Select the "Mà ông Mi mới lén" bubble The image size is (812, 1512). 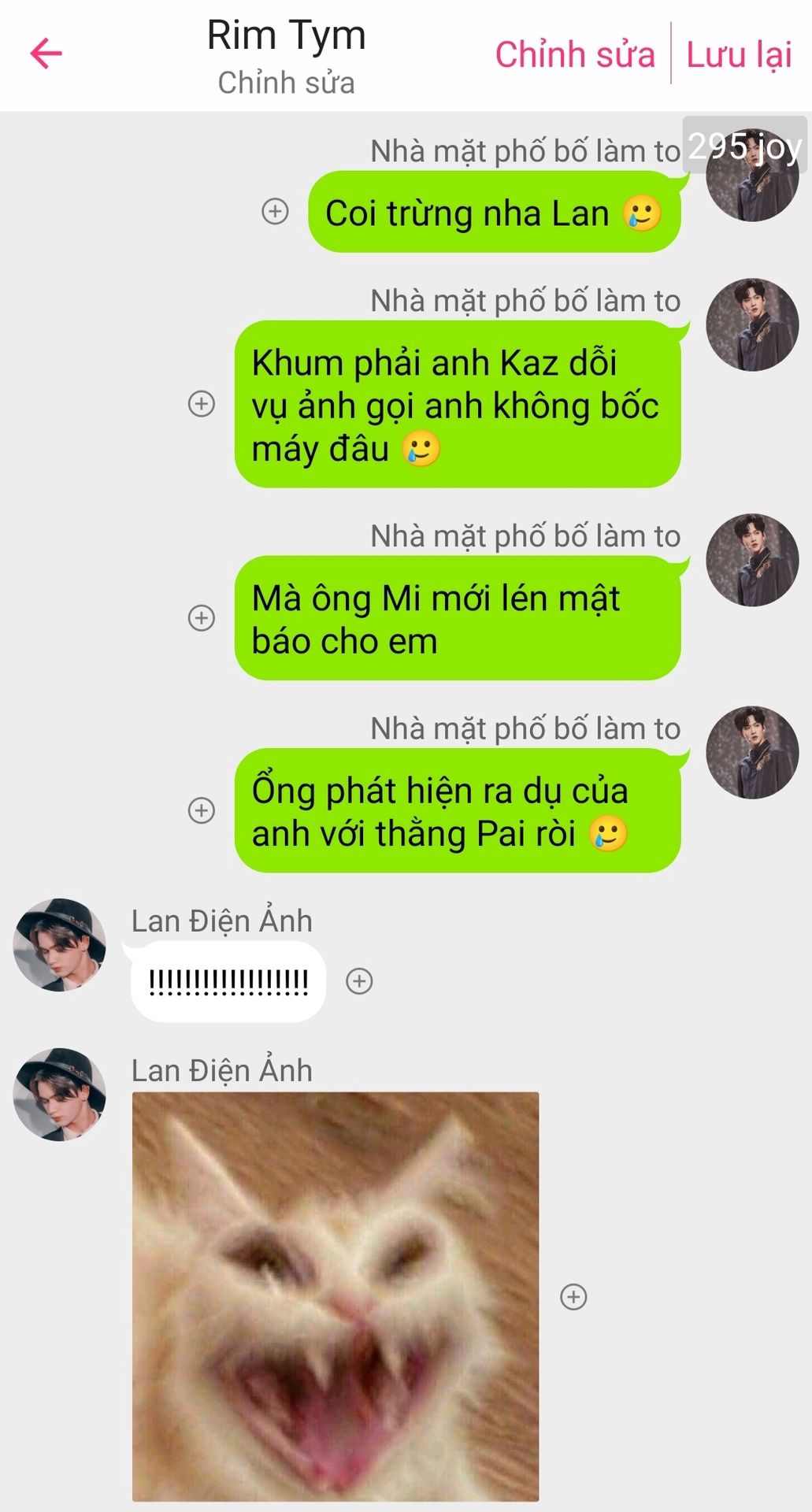tap(458, 618)
